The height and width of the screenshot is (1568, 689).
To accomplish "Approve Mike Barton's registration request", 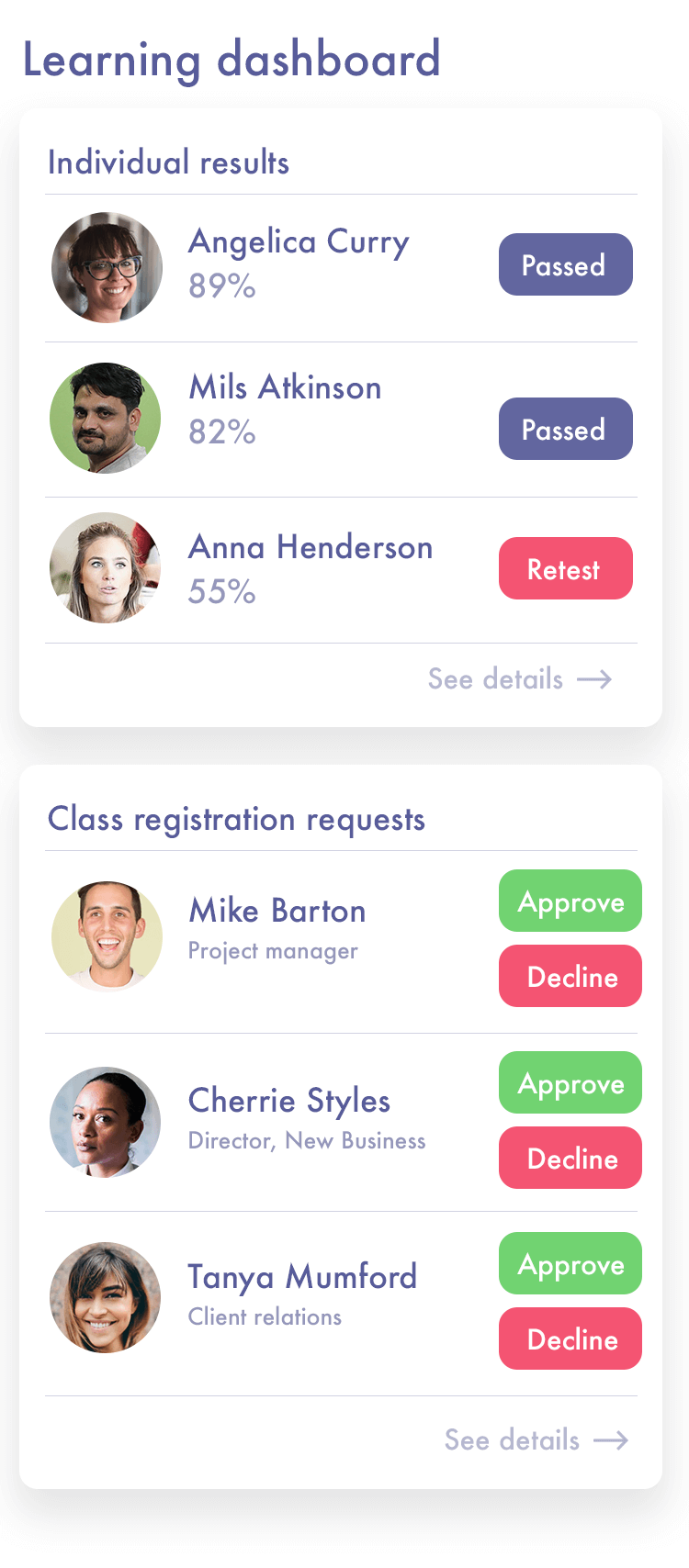I will tap(570, 901).
